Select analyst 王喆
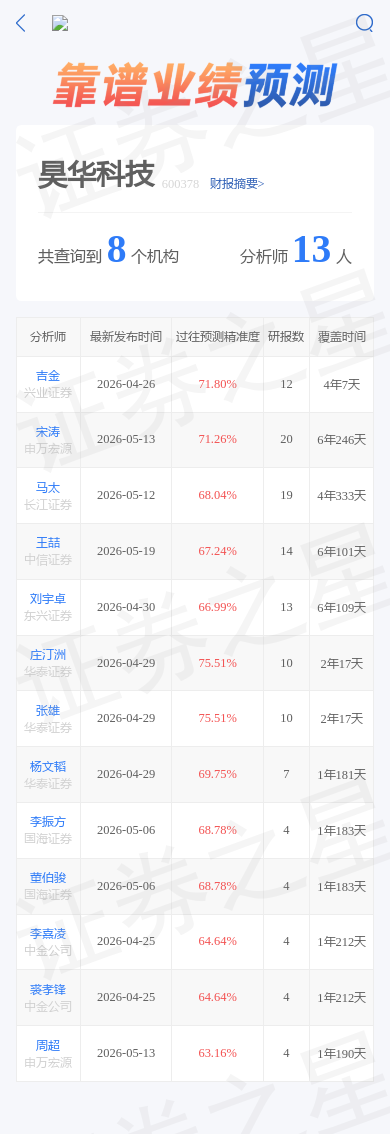Screen dimensions: 390x1134 click(48, 542)
